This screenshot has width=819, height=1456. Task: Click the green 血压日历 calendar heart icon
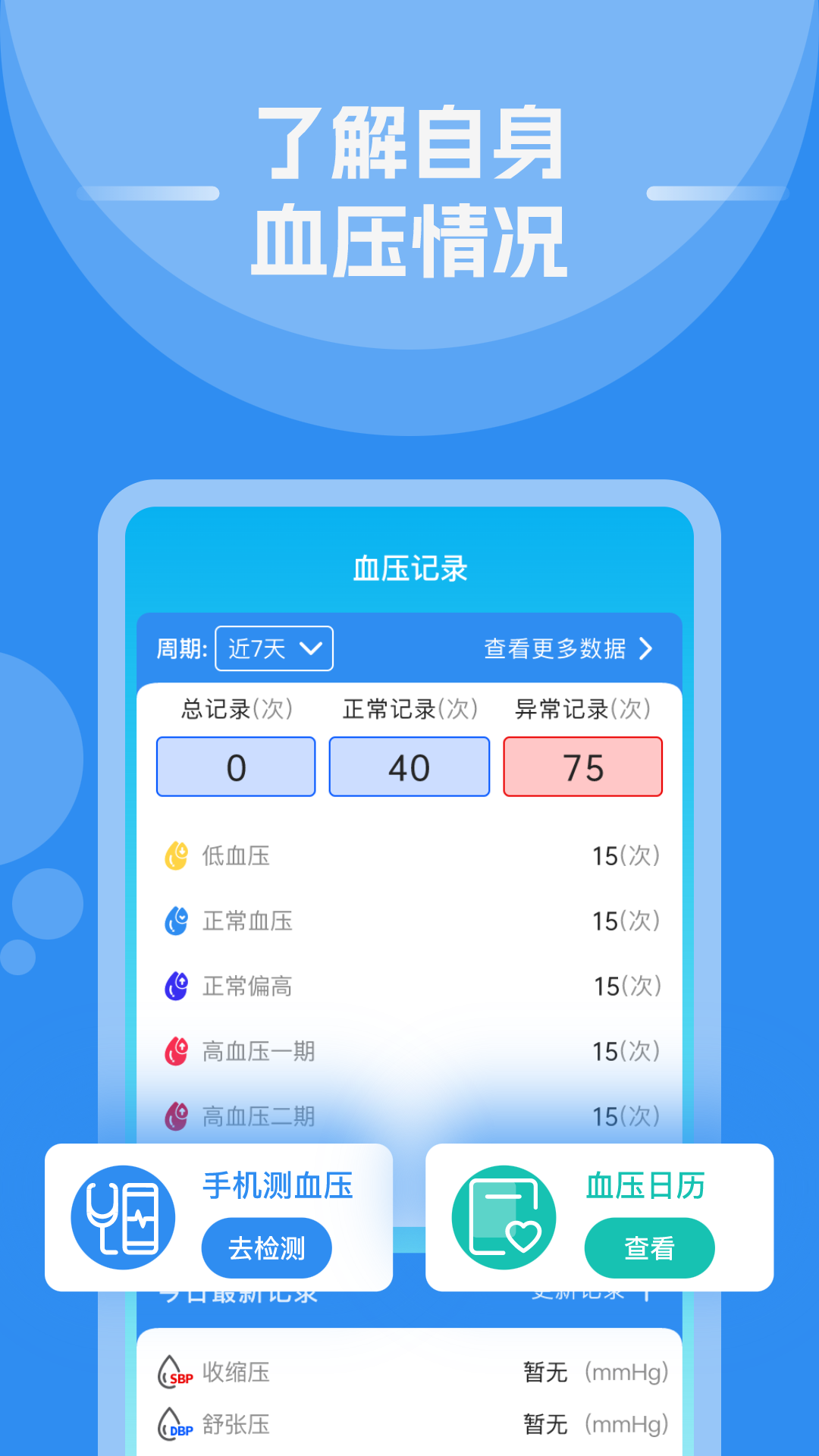(504, 1216)
